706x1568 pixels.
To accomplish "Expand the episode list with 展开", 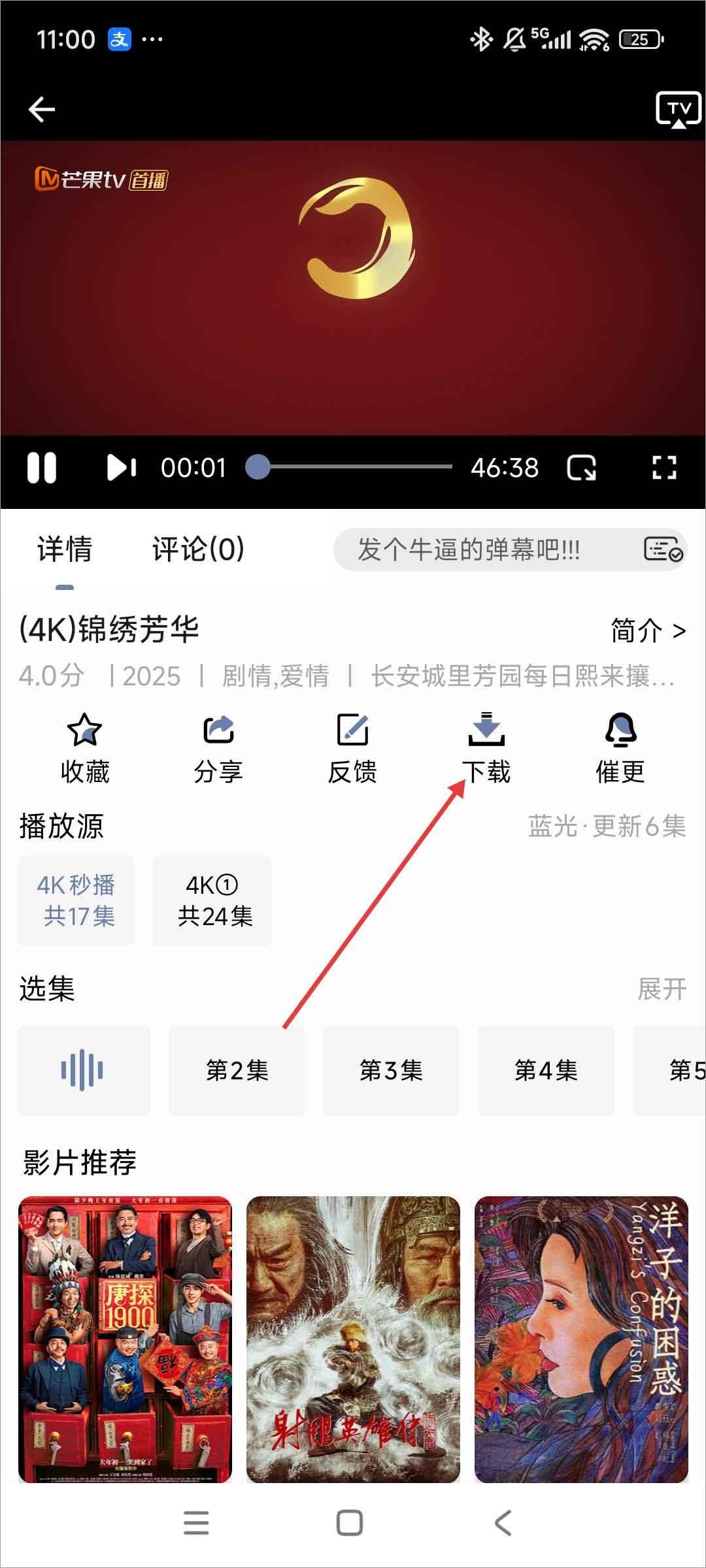I will (x=662, y=989).
